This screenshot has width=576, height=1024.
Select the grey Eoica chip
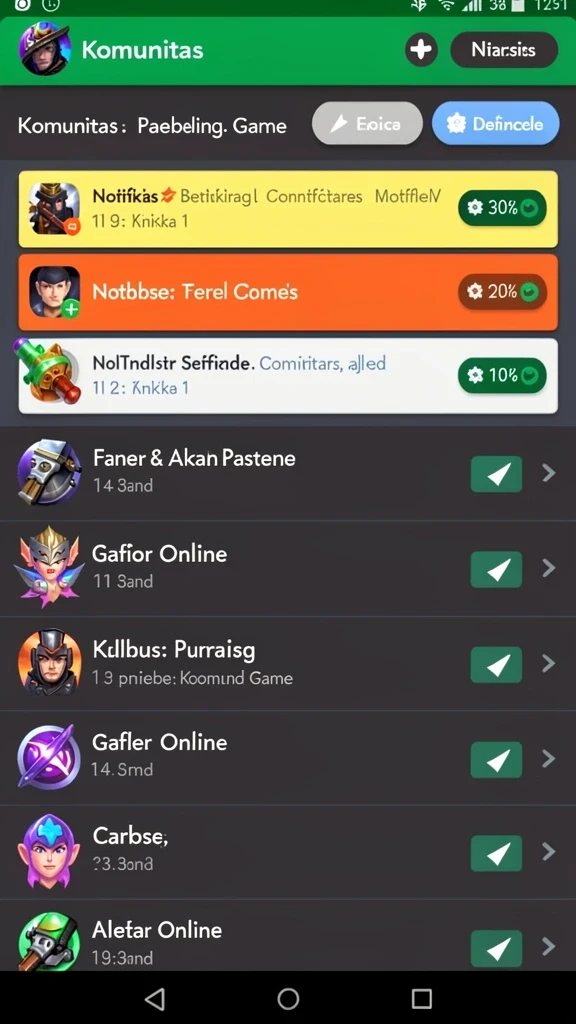tap(367, 123)
